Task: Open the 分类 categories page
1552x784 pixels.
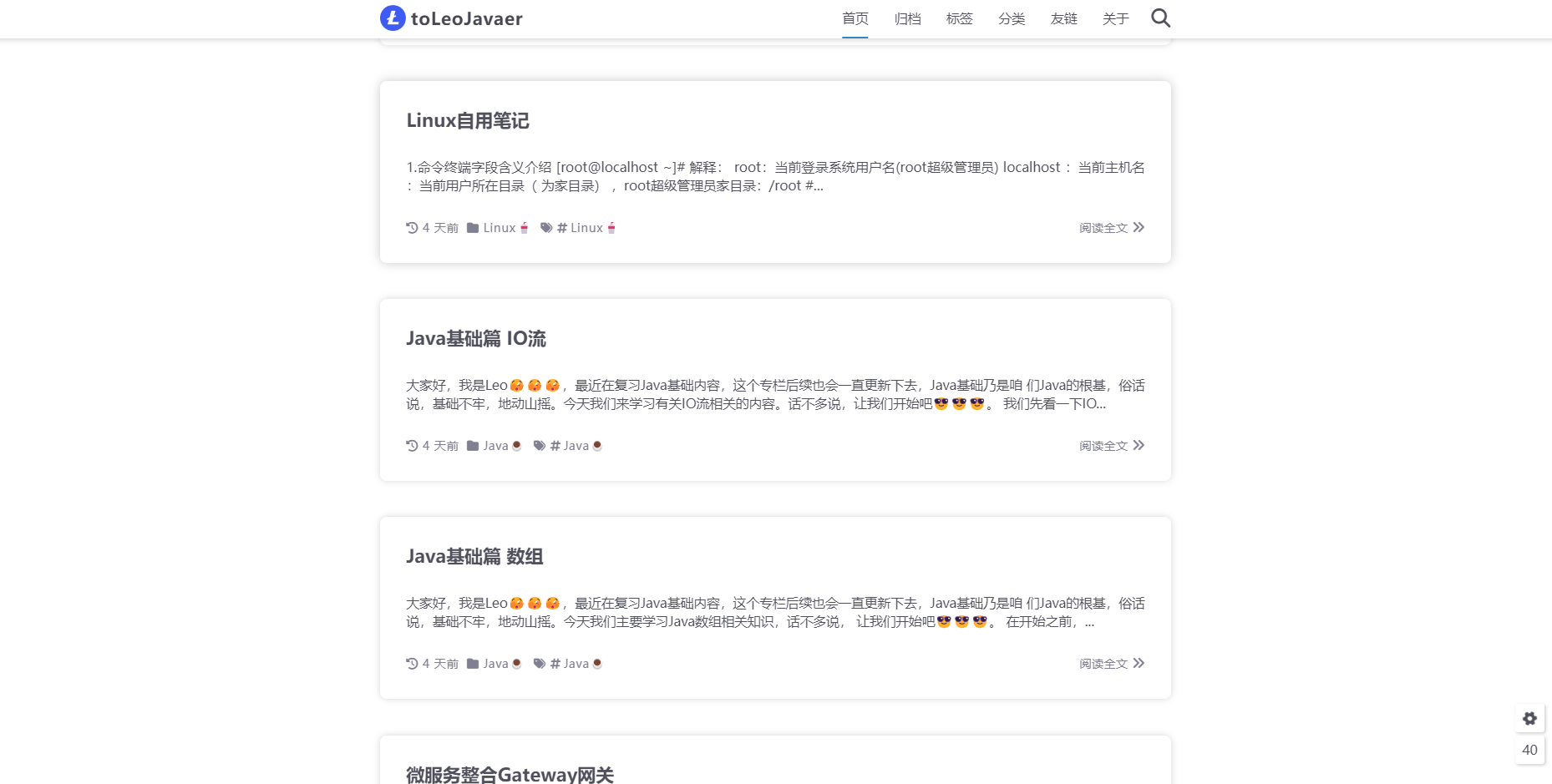Action: click(1011, 18)
